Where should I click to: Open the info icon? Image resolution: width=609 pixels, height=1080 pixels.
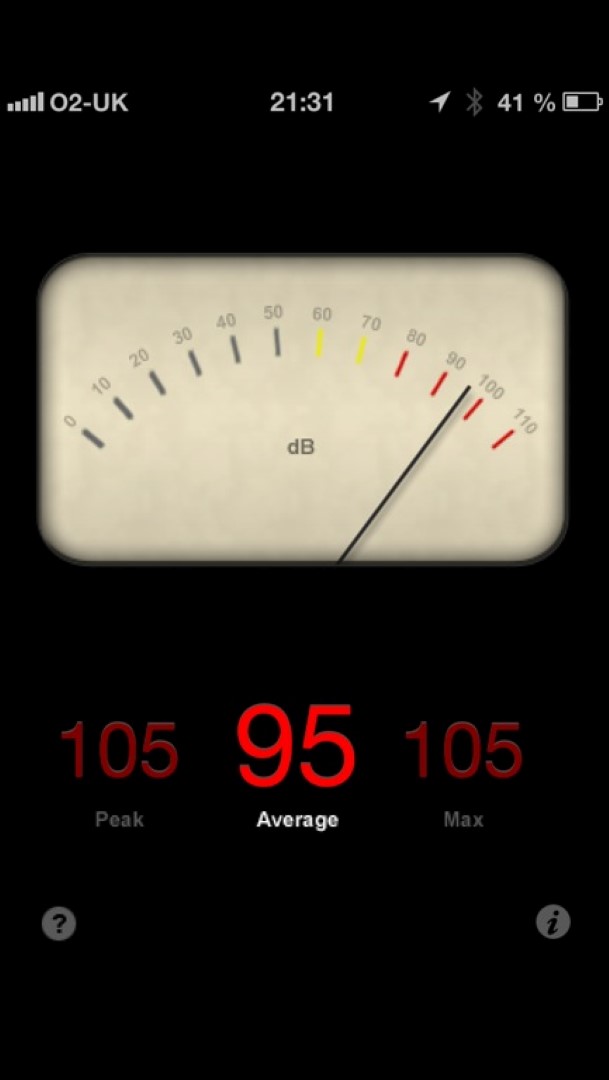553,921
